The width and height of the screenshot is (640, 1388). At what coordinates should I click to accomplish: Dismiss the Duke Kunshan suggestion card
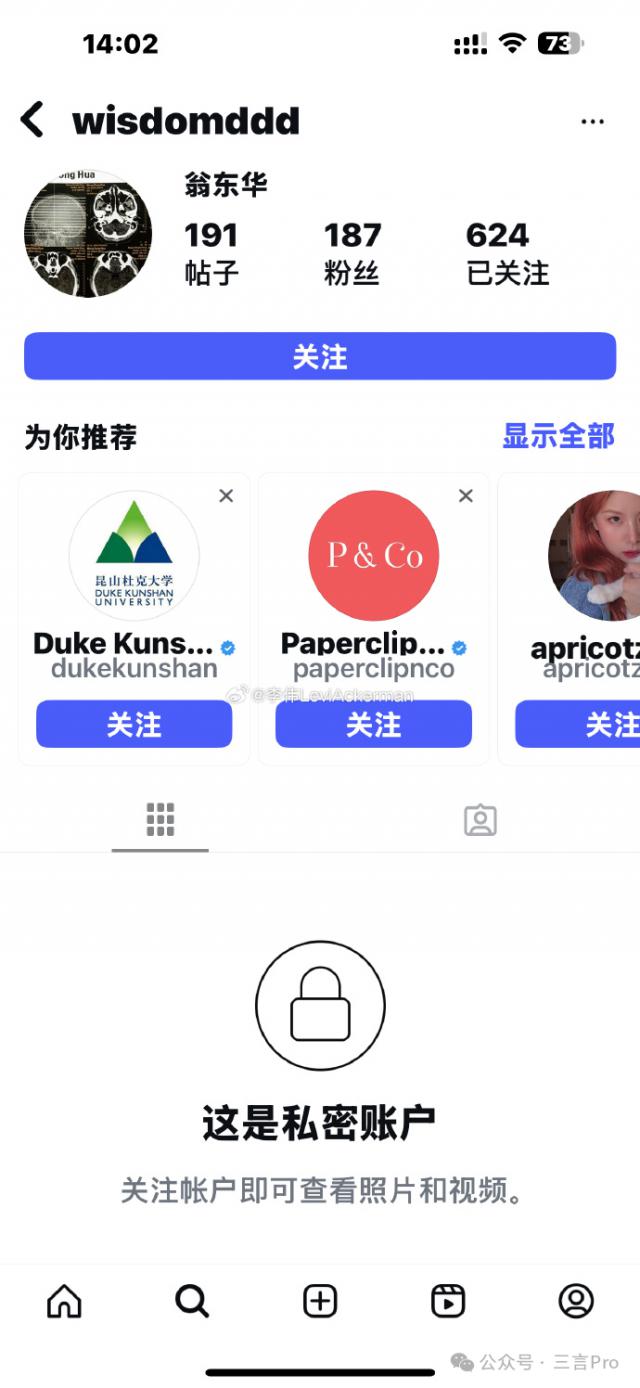[226, 496]
